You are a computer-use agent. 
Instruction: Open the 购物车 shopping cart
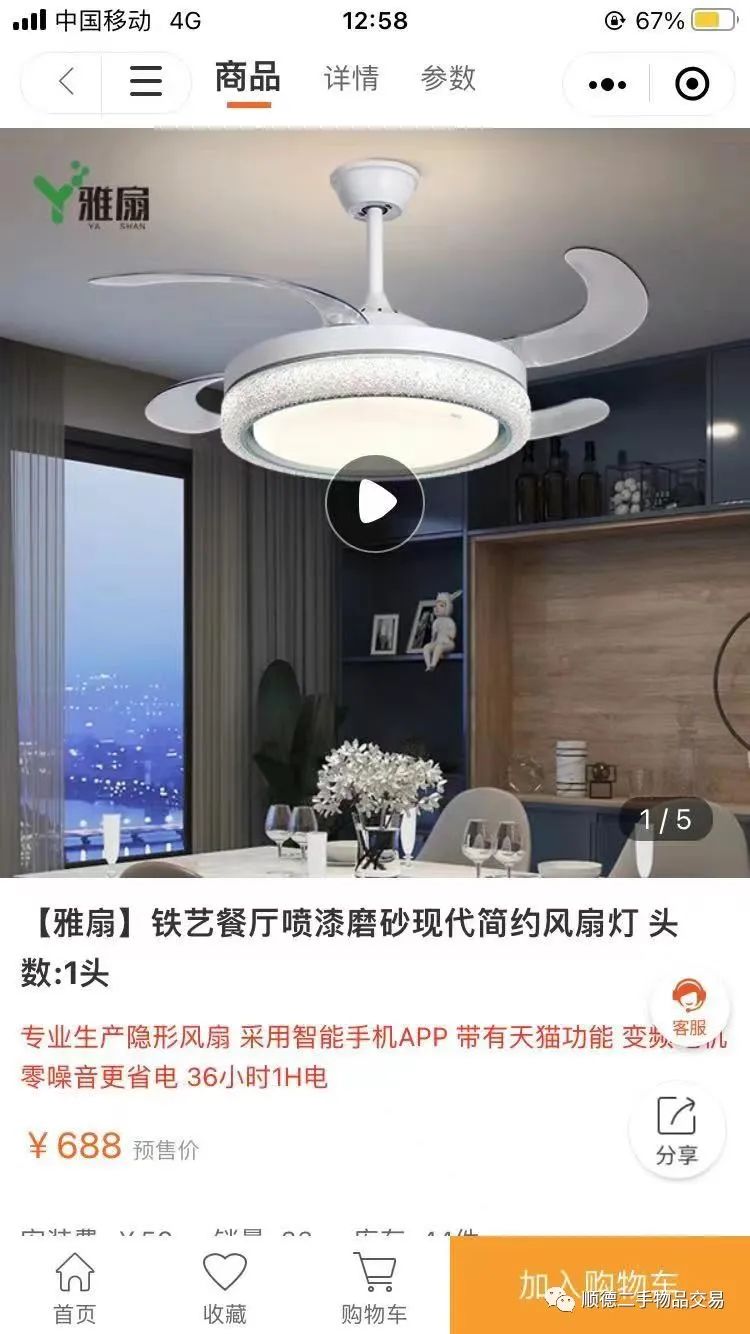374,1288
